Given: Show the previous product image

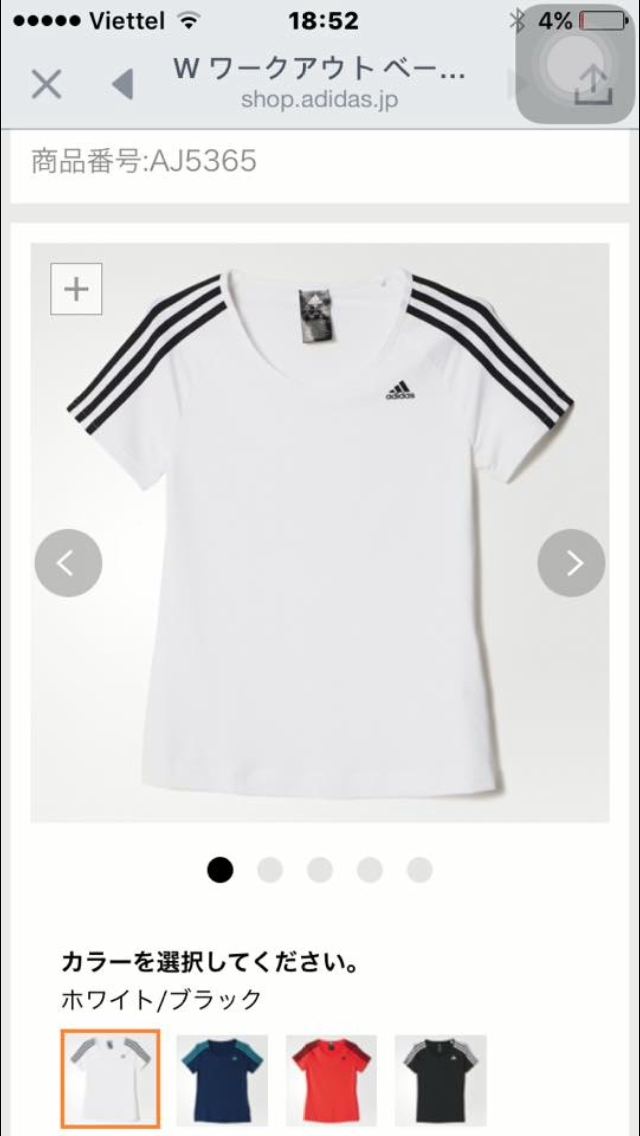Looking at the screenshot, I should pos(68,563).
